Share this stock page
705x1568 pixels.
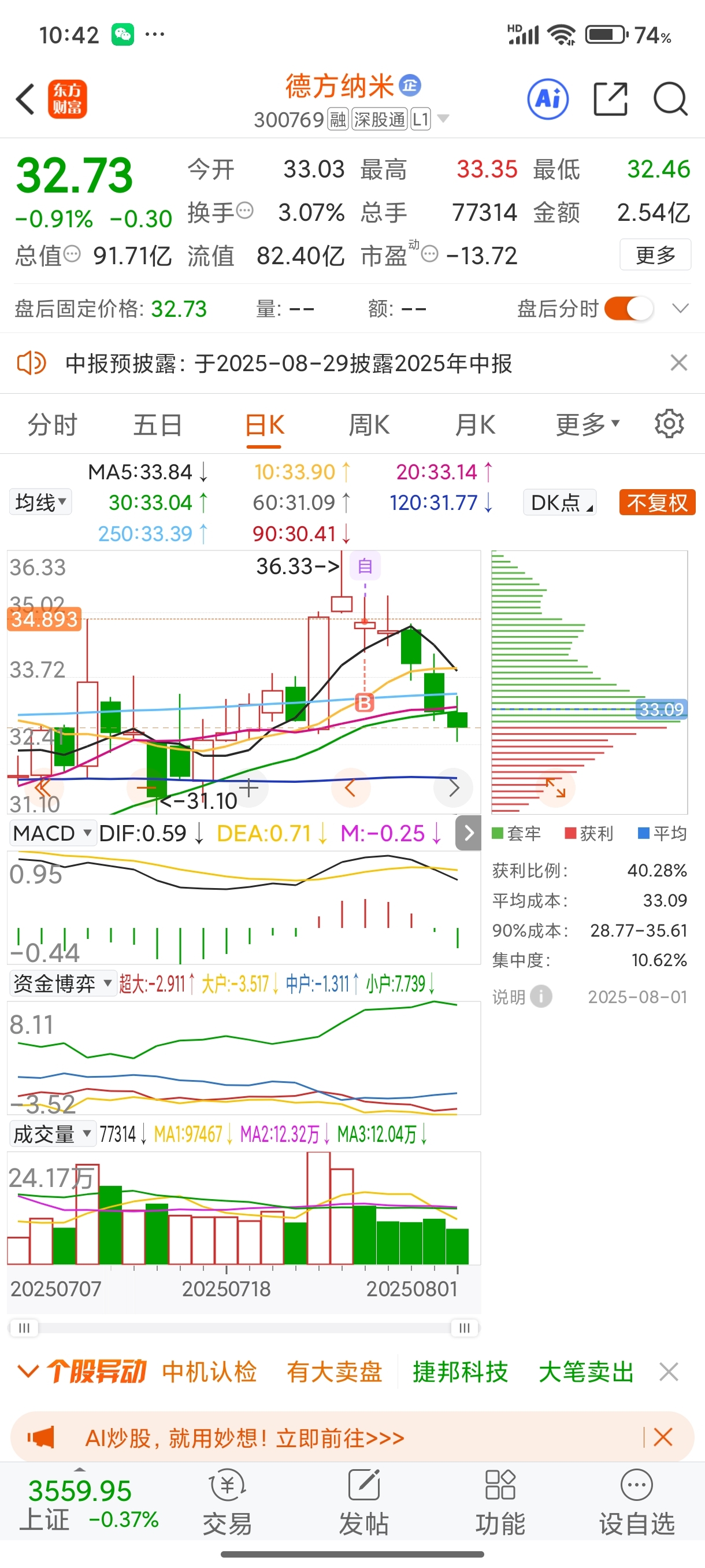pyautogui.click(x=610, y=99)
